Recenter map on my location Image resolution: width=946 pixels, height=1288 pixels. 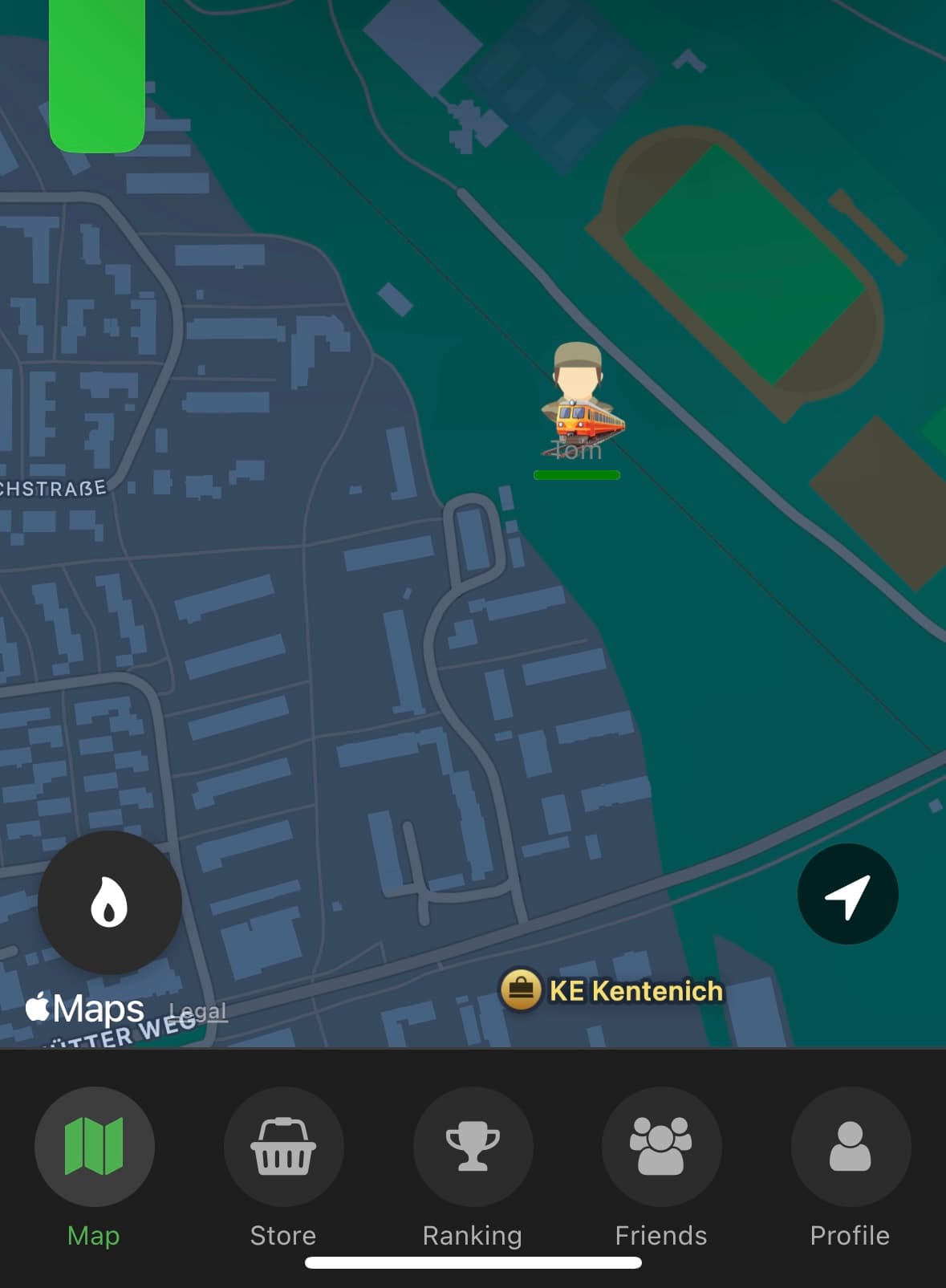tap(847, 894)
